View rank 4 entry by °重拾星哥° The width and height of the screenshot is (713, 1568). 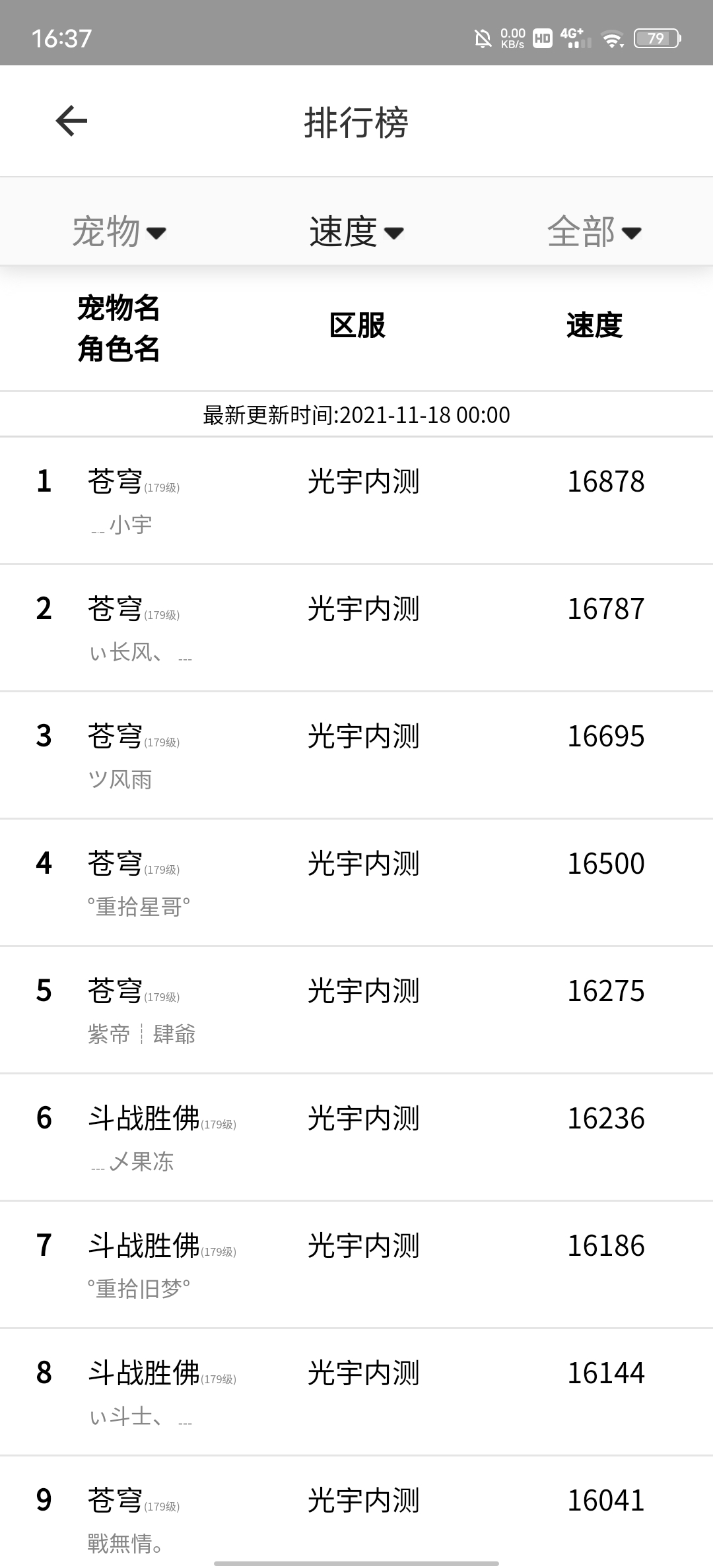tap(356, 882)
